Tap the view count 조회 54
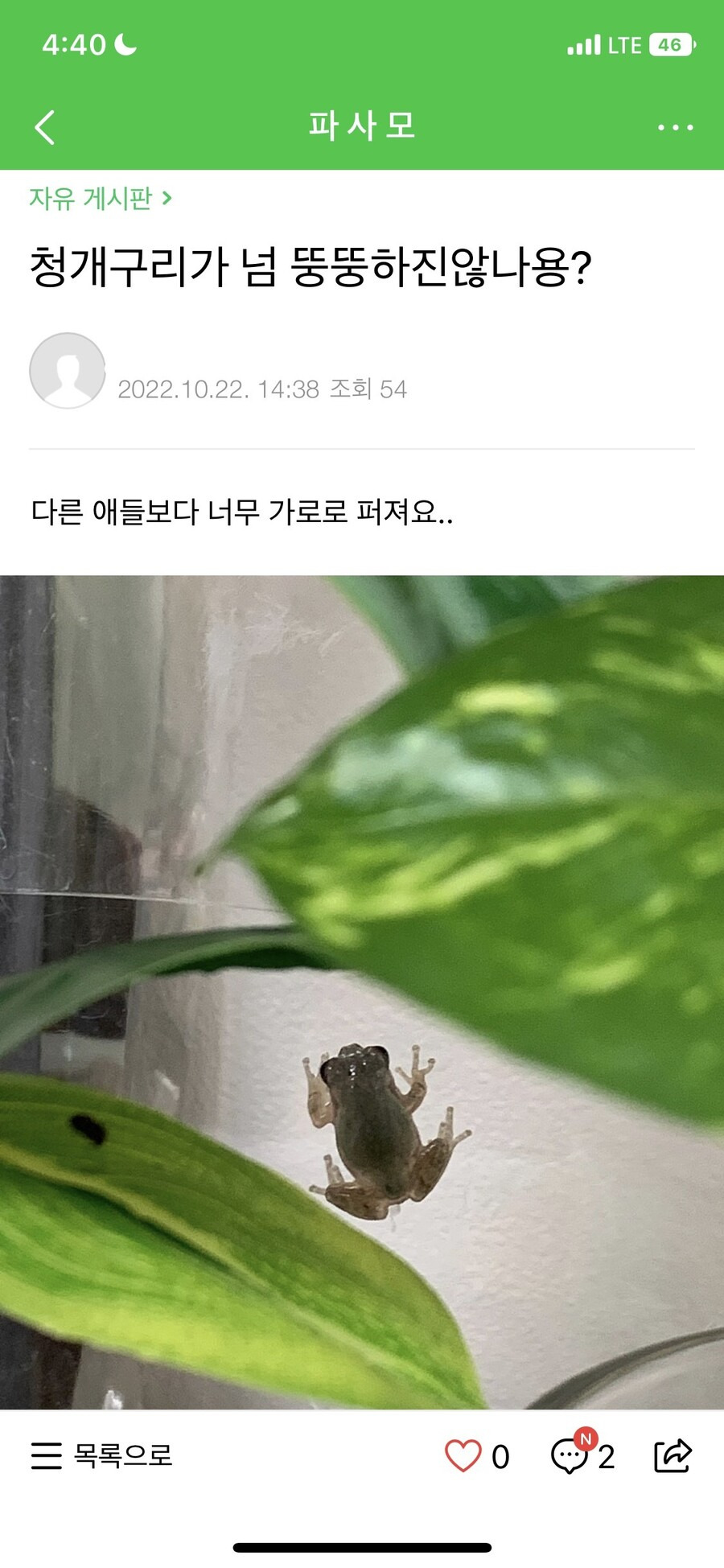The image size is (724, 1568). coord(370,390)
